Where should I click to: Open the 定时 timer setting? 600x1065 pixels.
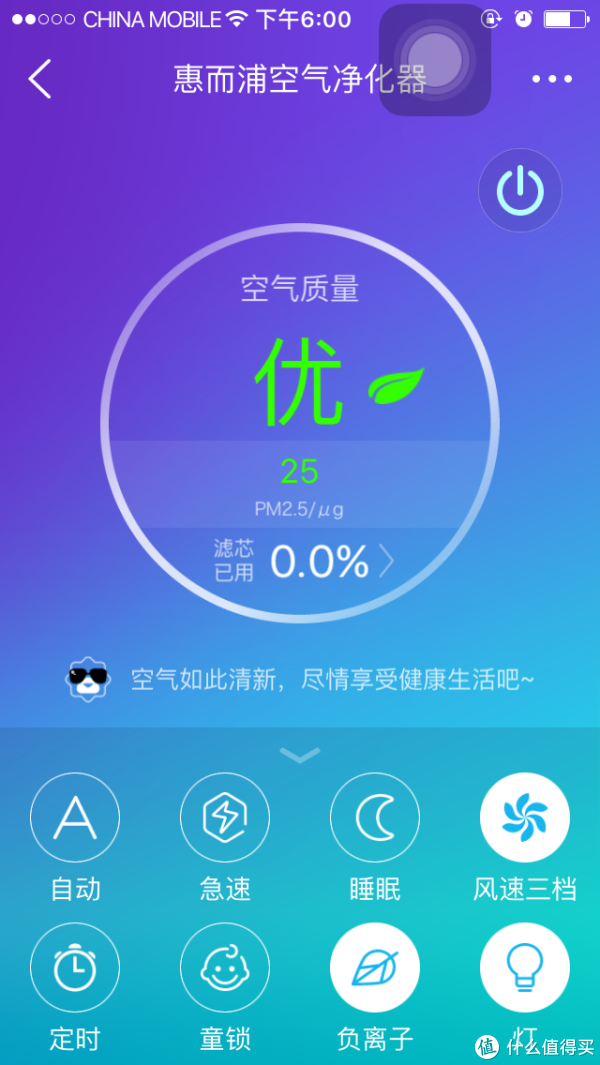(x=75, y=967)
